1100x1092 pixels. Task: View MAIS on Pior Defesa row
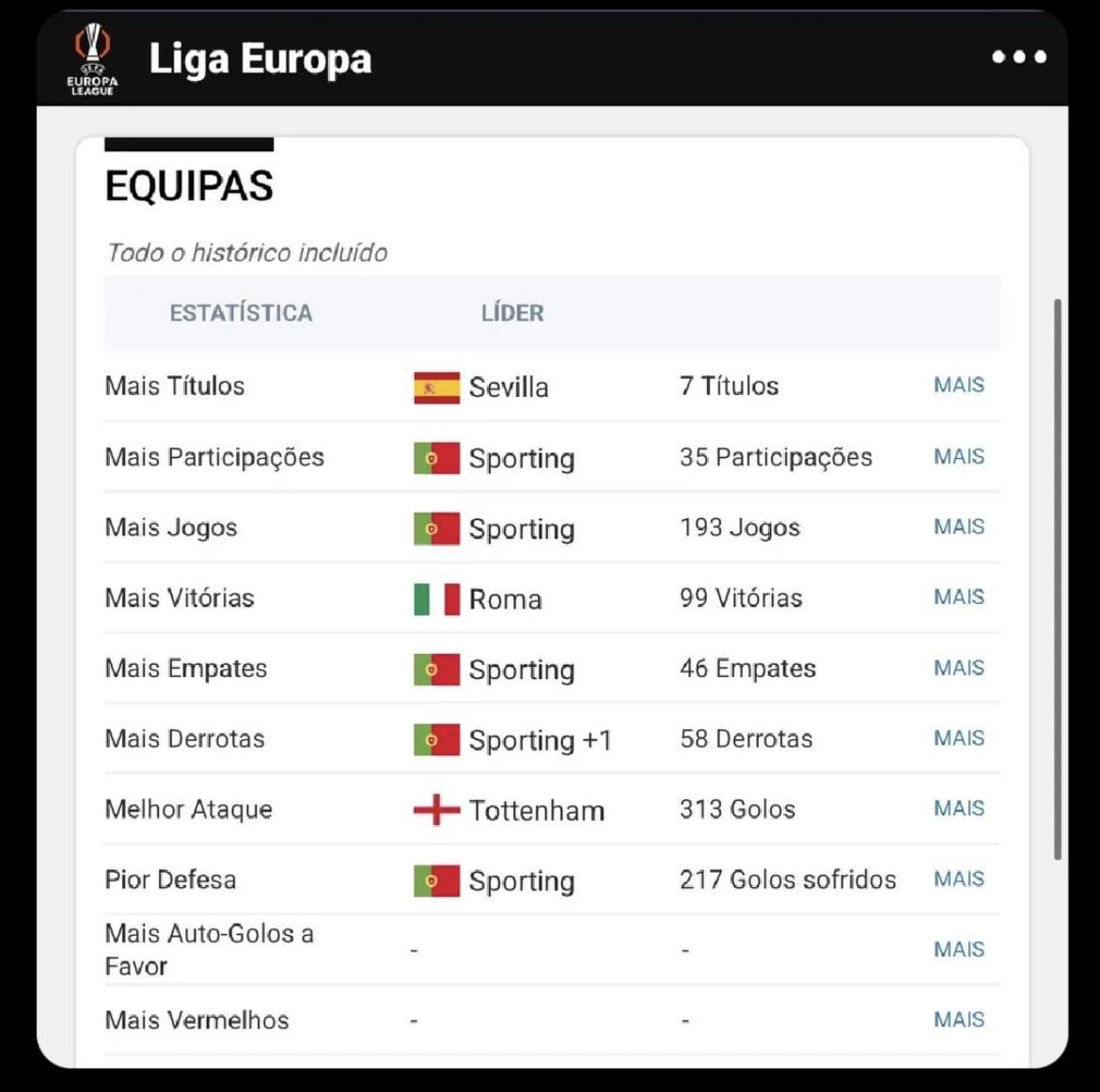958,879
